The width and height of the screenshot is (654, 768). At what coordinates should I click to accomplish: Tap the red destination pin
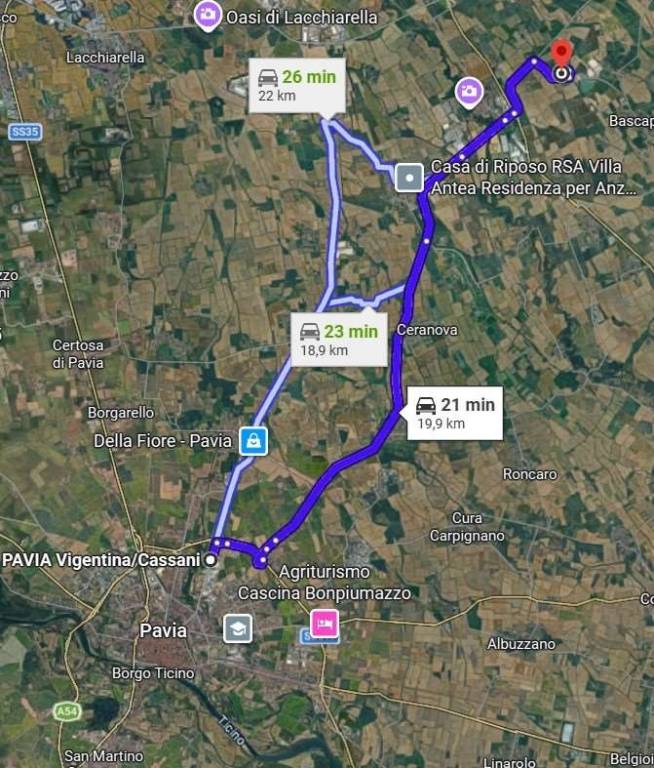coord(562,54)
